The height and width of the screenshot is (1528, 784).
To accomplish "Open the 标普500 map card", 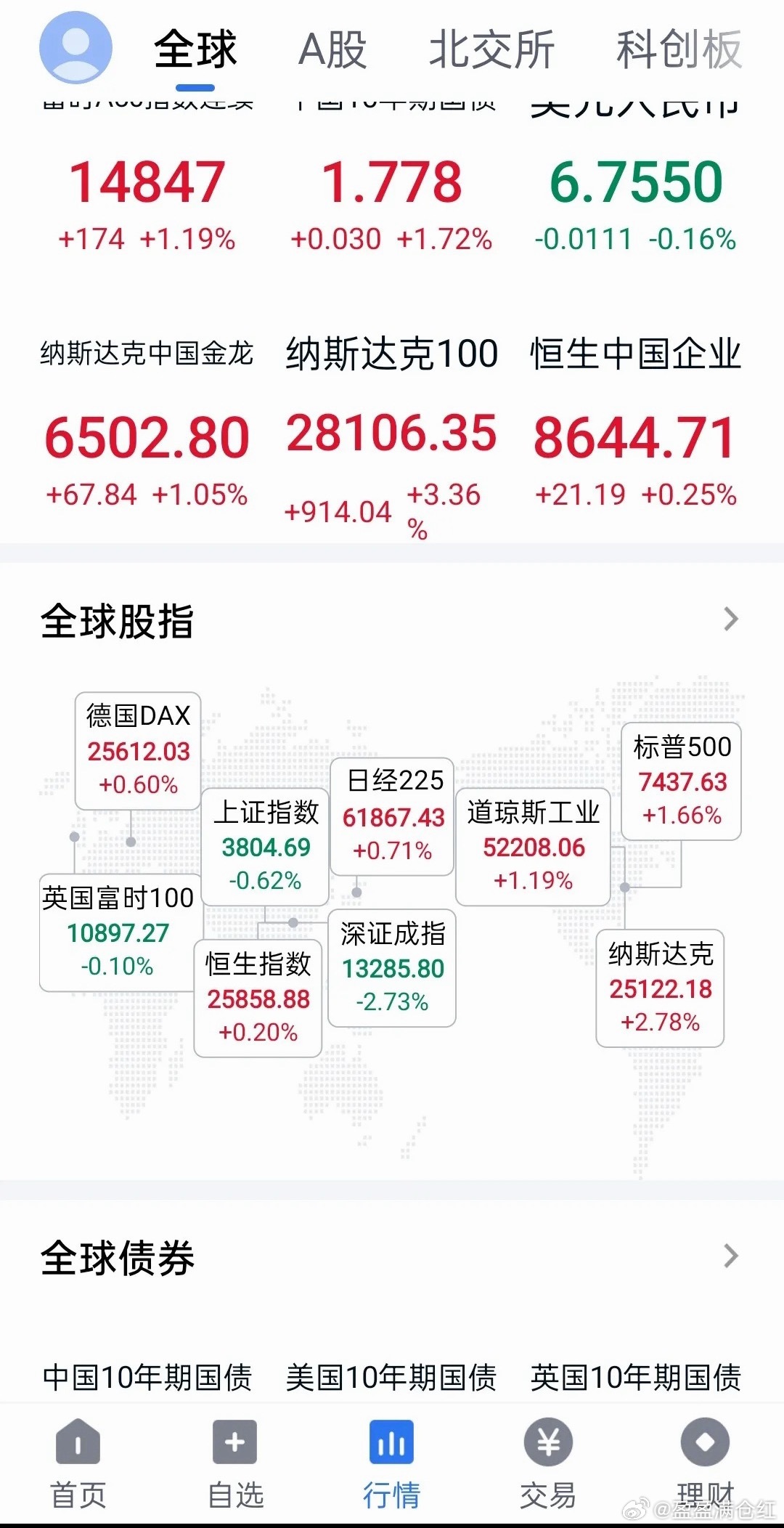I will pos(682,781).
